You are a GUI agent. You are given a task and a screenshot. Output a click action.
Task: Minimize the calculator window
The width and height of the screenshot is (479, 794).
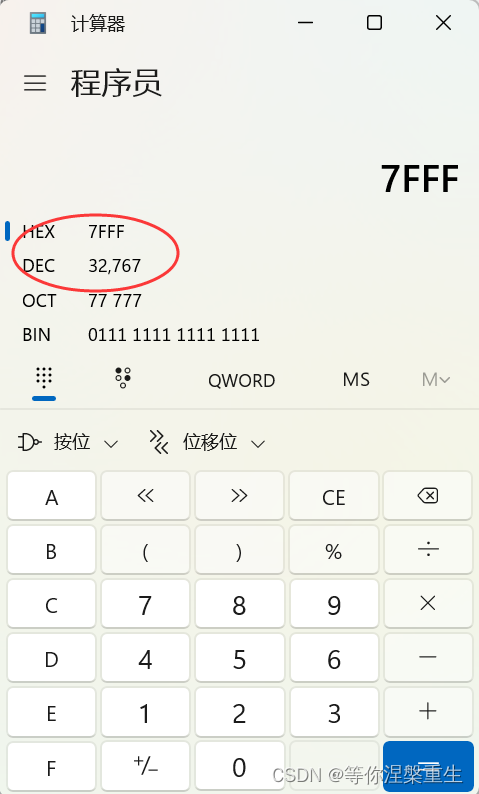[x=305, y=23]
